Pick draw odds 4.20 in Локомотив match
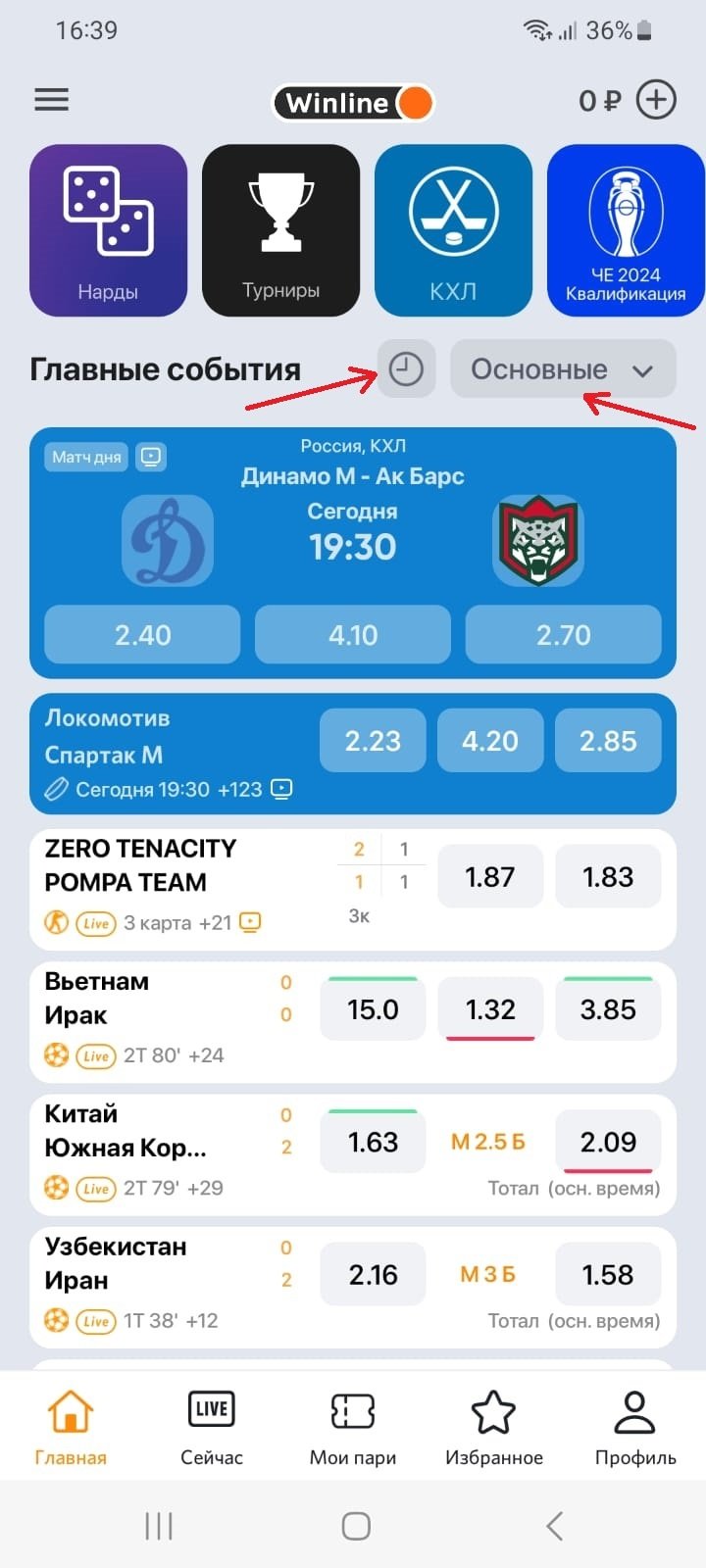This screenshot has height=1568, width=706. (x=490, y=741)
